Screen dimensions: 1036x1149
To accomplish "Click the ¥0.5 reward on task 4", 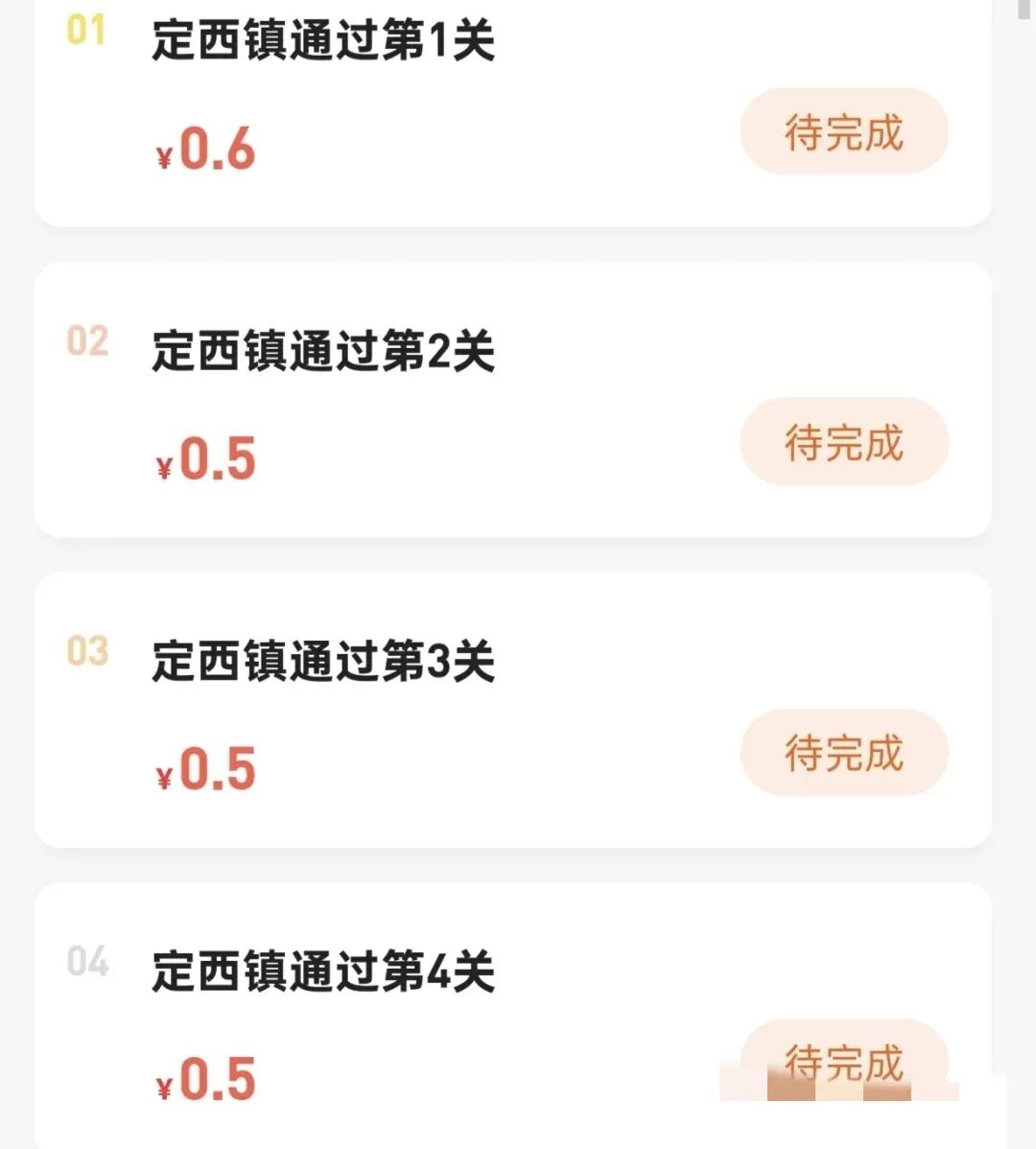I will (x=205, y=1081).
